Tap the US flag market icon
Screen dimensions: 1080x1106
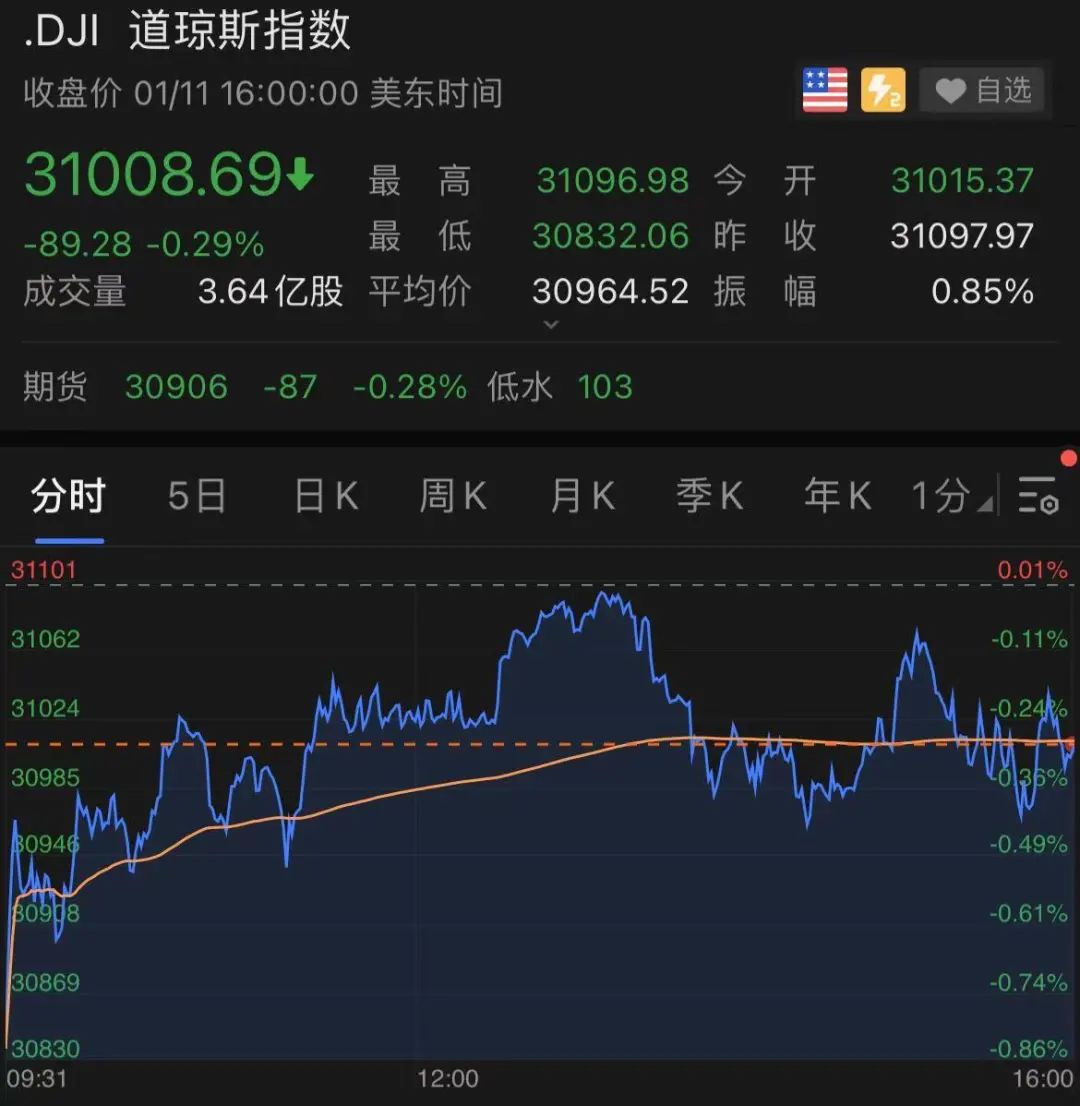(825, 91)
